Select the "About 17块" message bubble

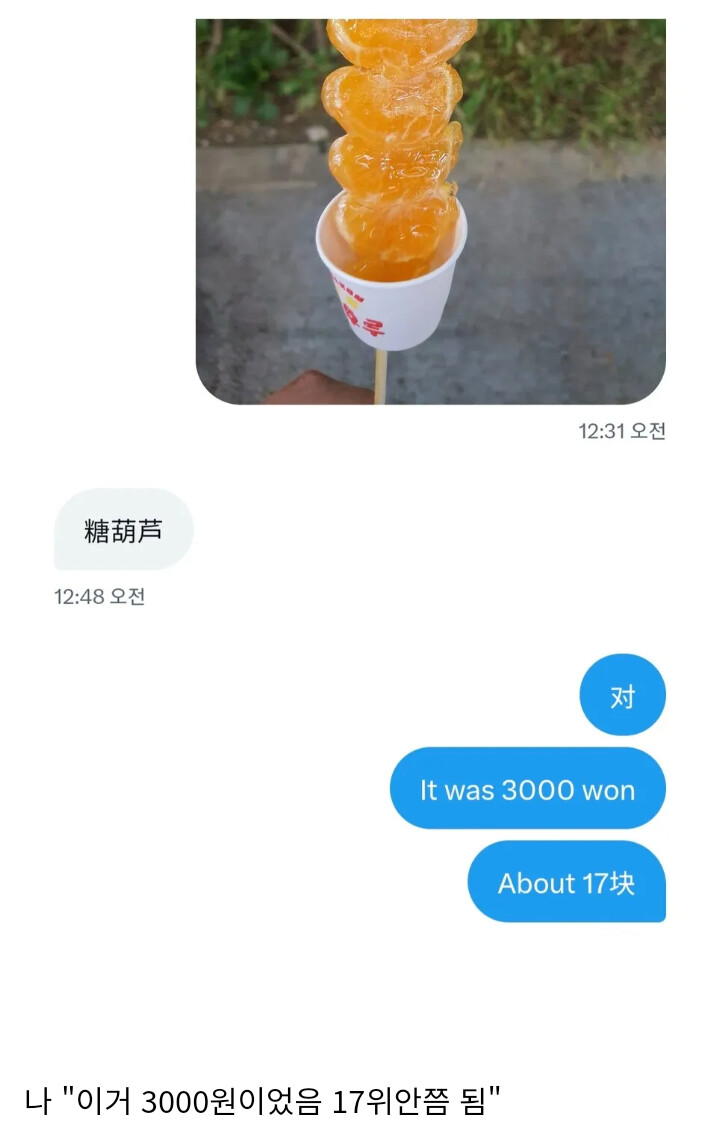pos(566,883)
